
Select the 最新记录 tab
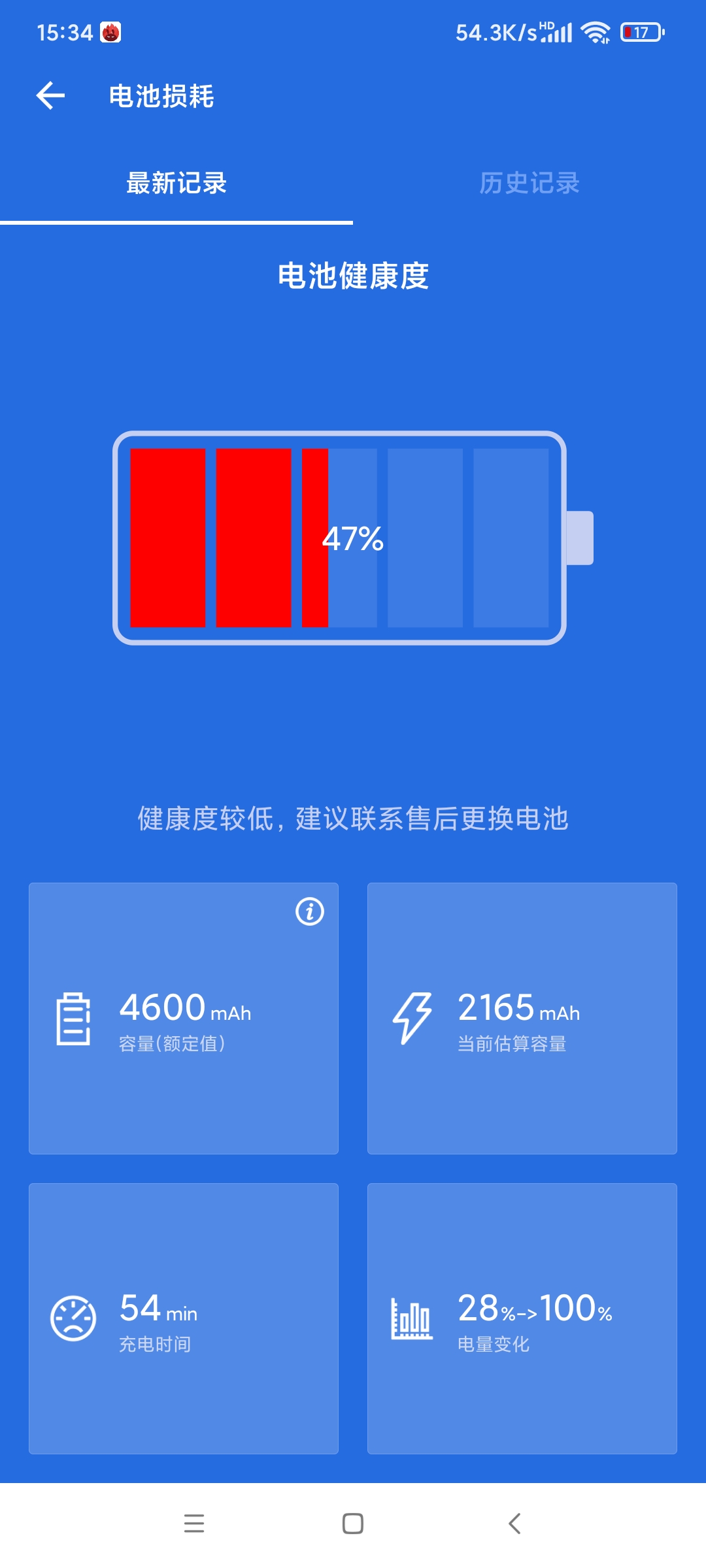click(x=176, y=183)
